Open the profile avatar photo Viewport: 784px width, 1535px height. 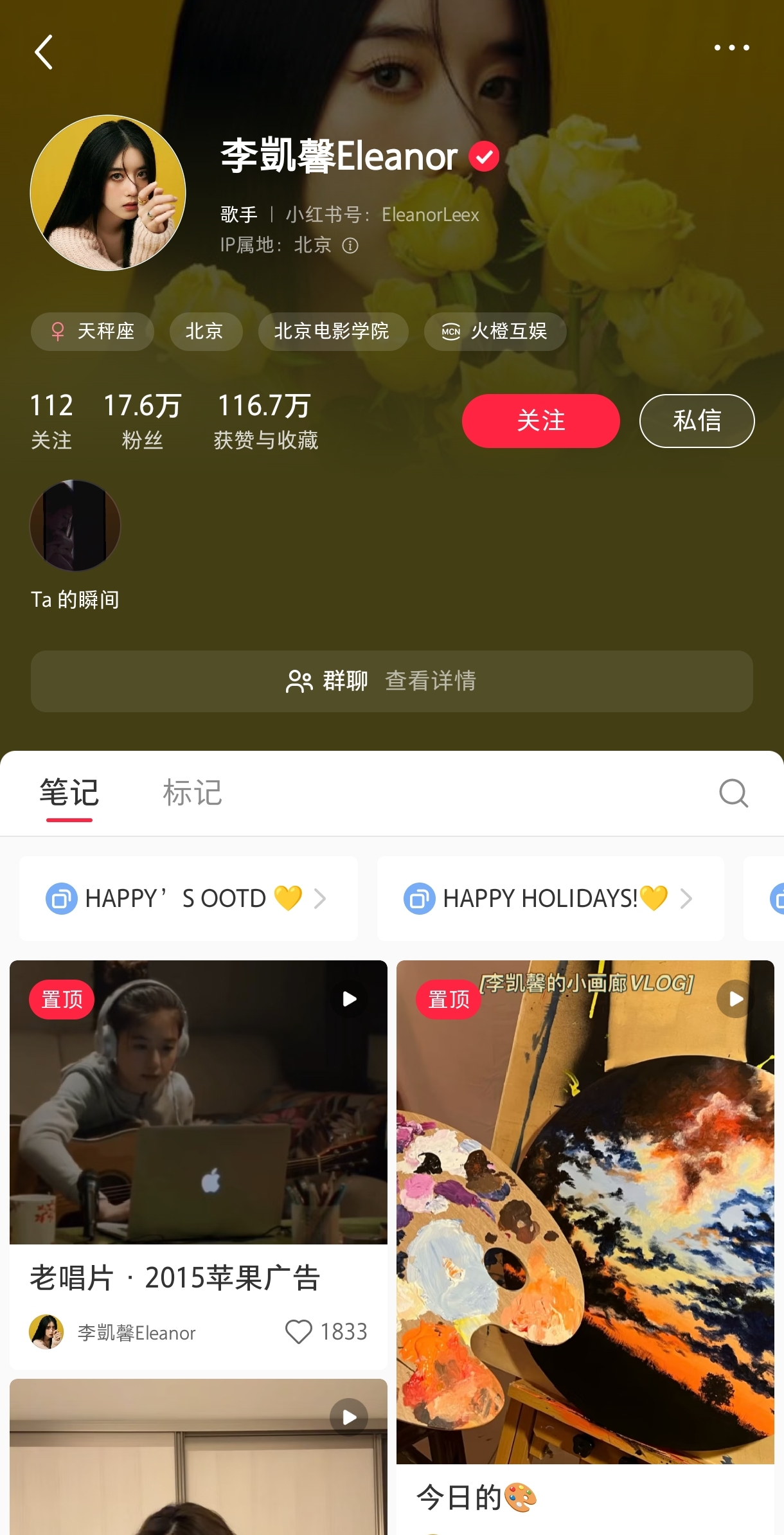108,193
